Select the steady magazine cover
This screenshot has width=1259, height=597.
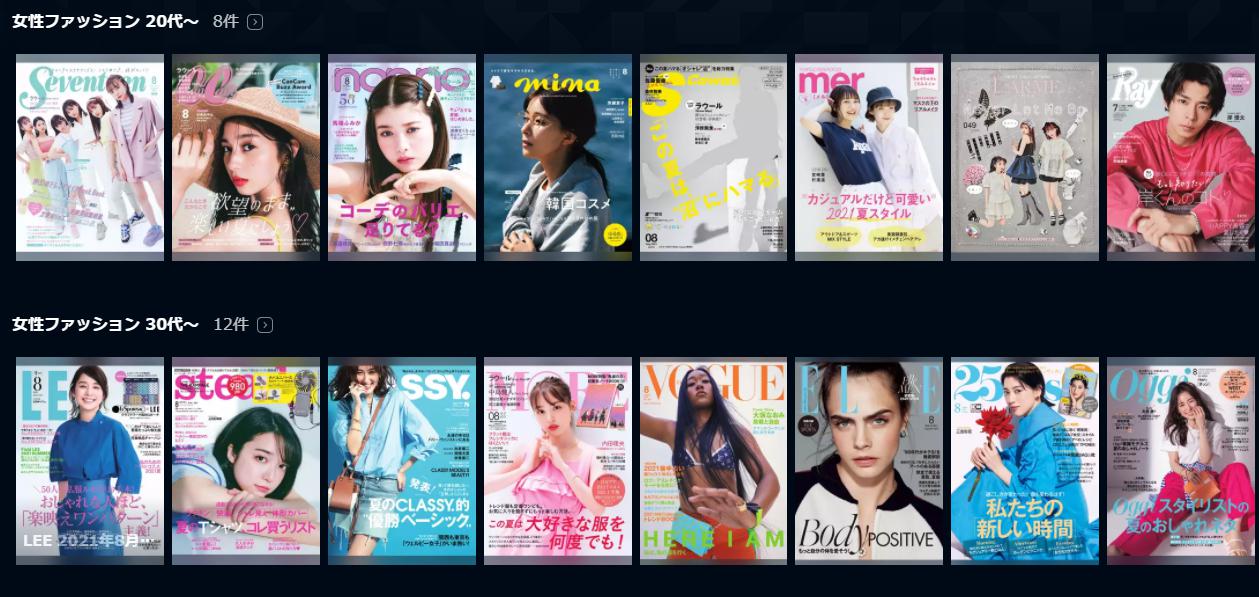point(246,461)
